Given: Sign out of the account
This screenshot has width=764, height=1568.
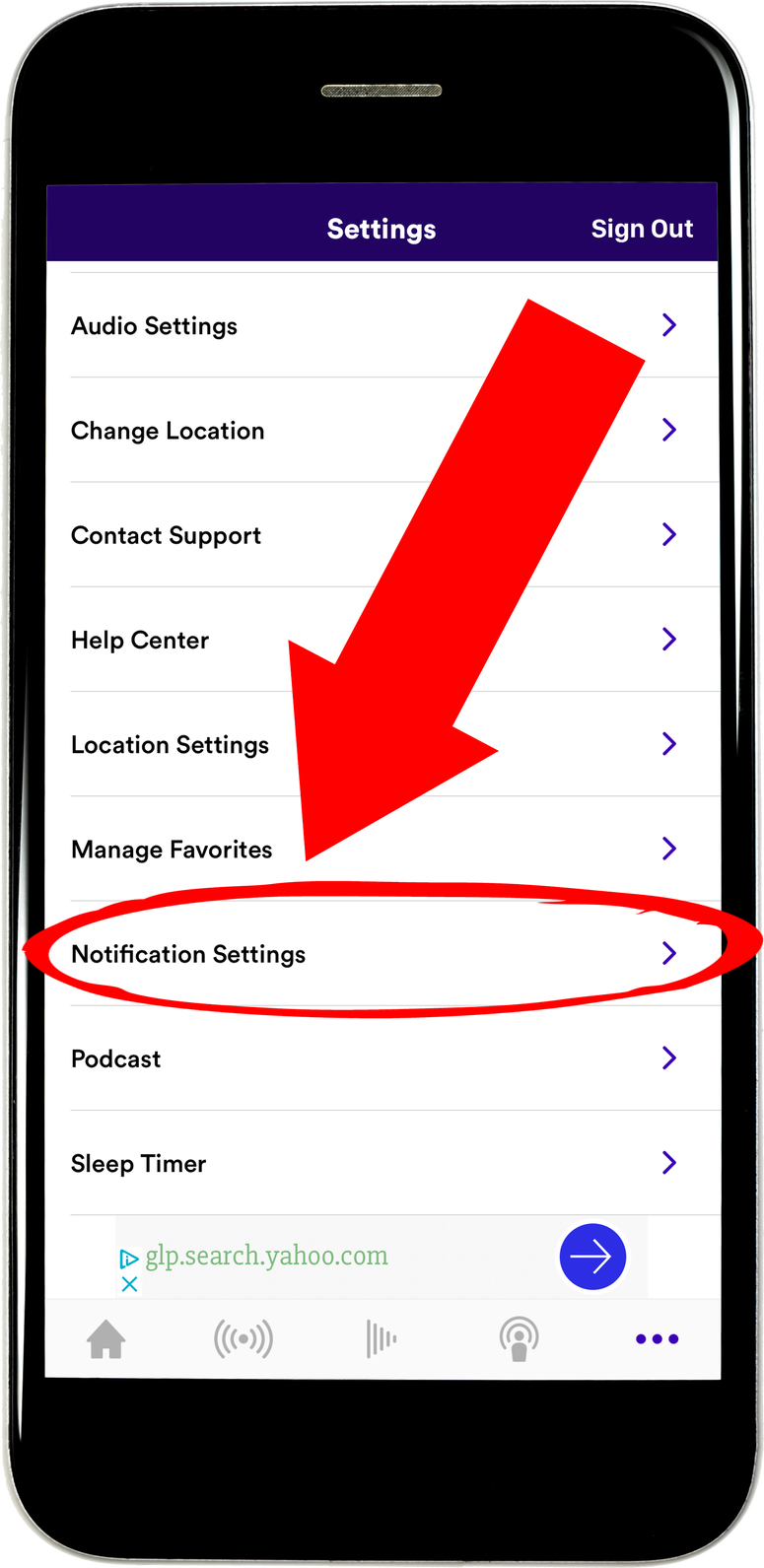Looking at the screenshot, I should [x=642, y=229].
